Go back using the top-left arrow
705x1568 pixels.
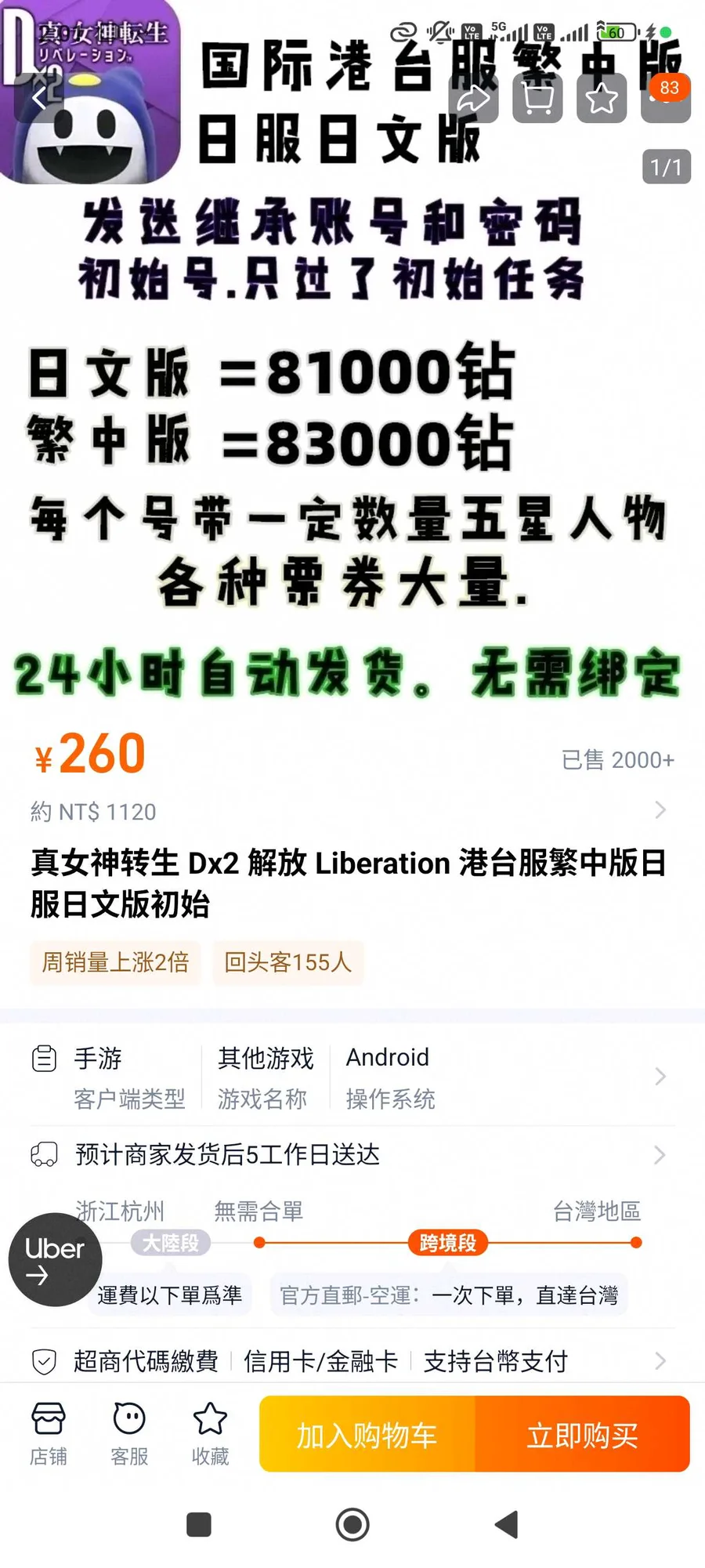click(40, 99)
